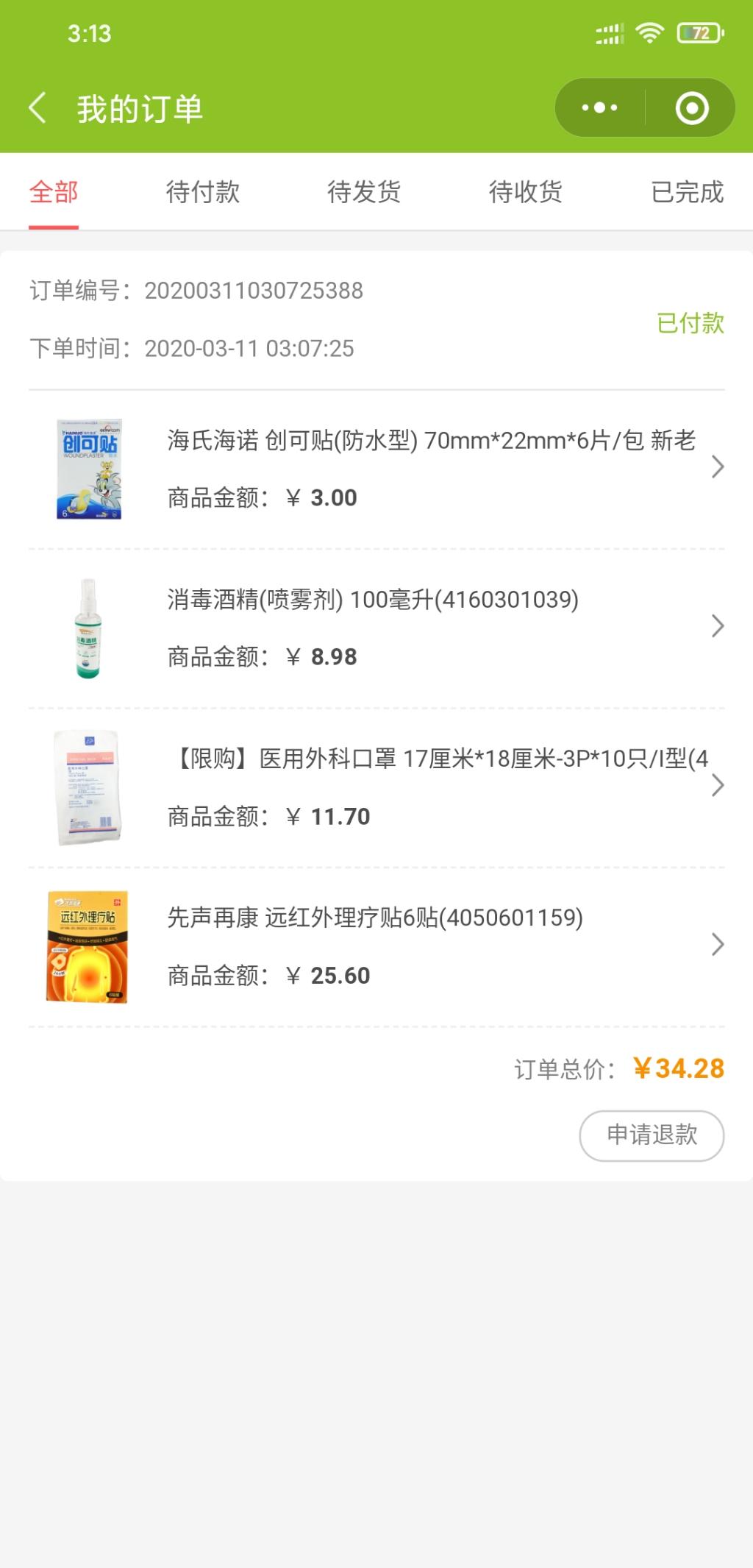
Task: Tap 申请退款 to request a refund
Action: pyautogui.click(x=652, y=1135)
